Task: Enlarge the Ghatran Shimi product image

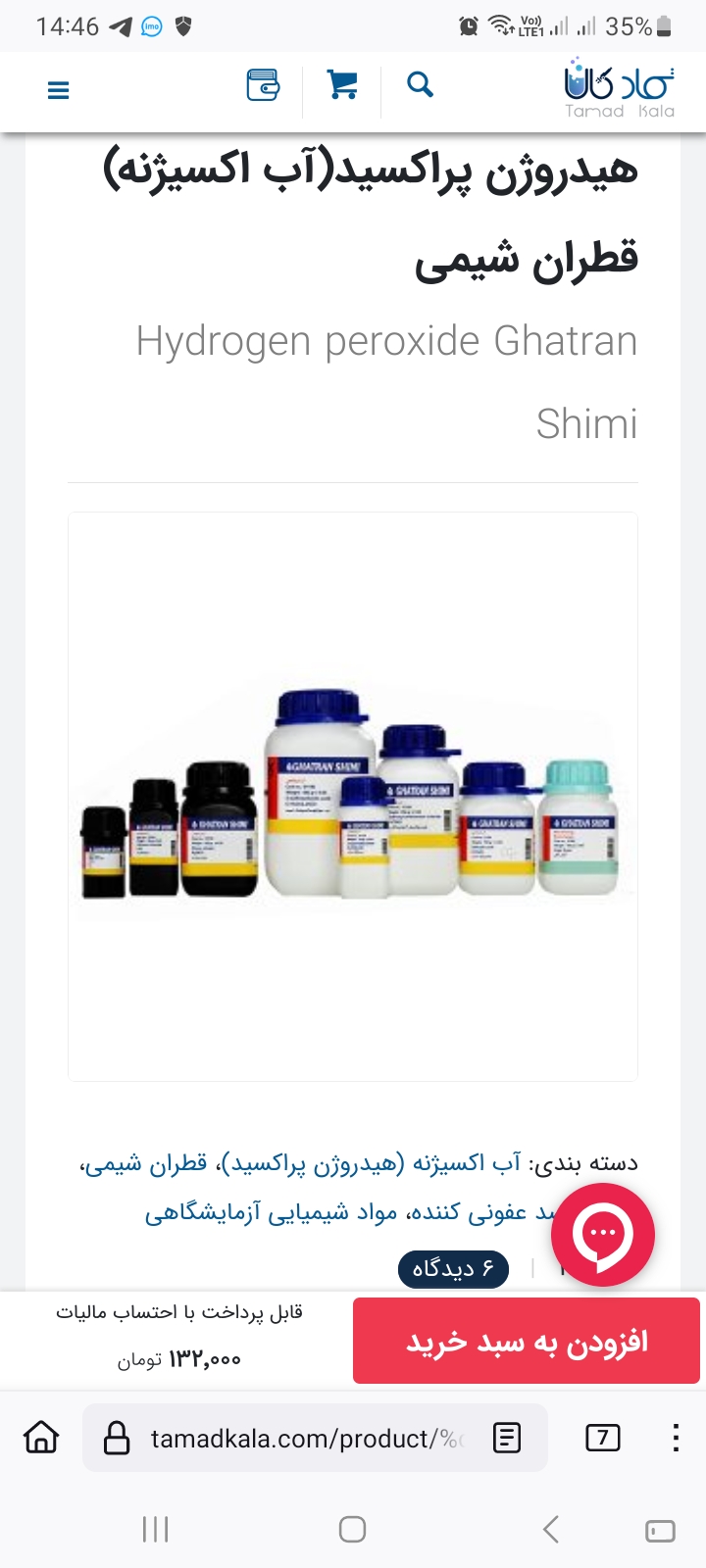Action: click(x=353, y=796)
